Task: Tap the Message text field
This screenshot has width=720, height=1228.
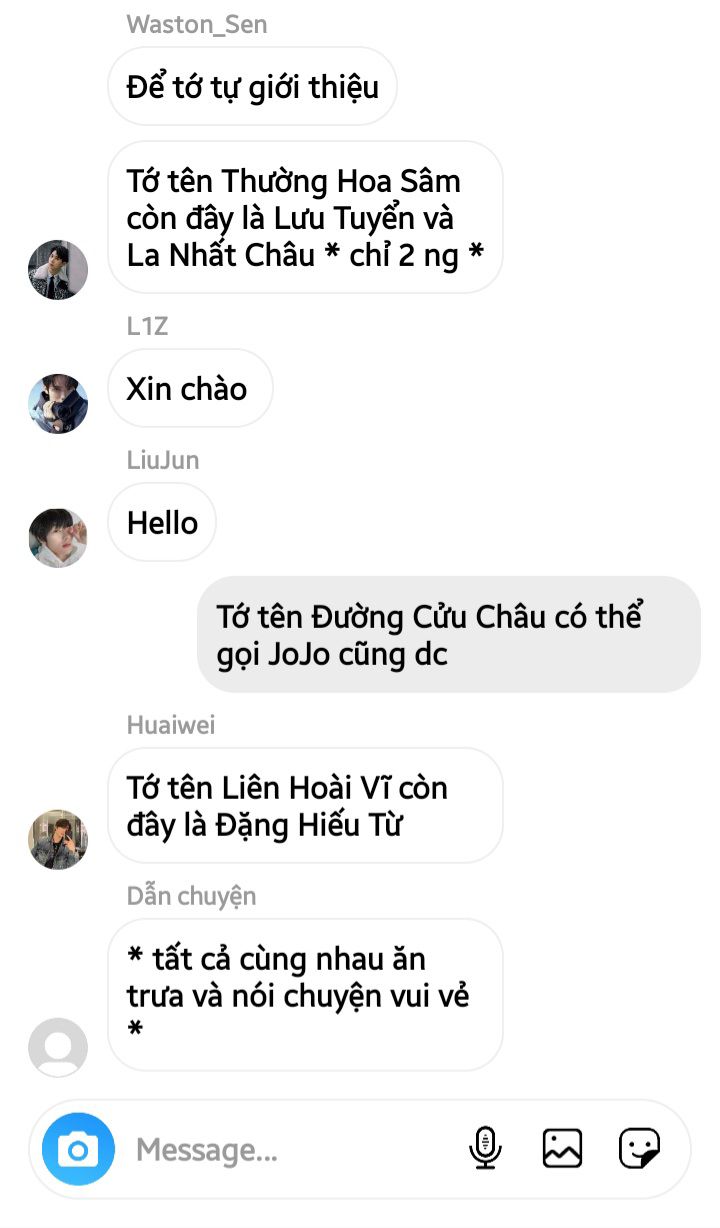Action: [x=290, y=1150]
